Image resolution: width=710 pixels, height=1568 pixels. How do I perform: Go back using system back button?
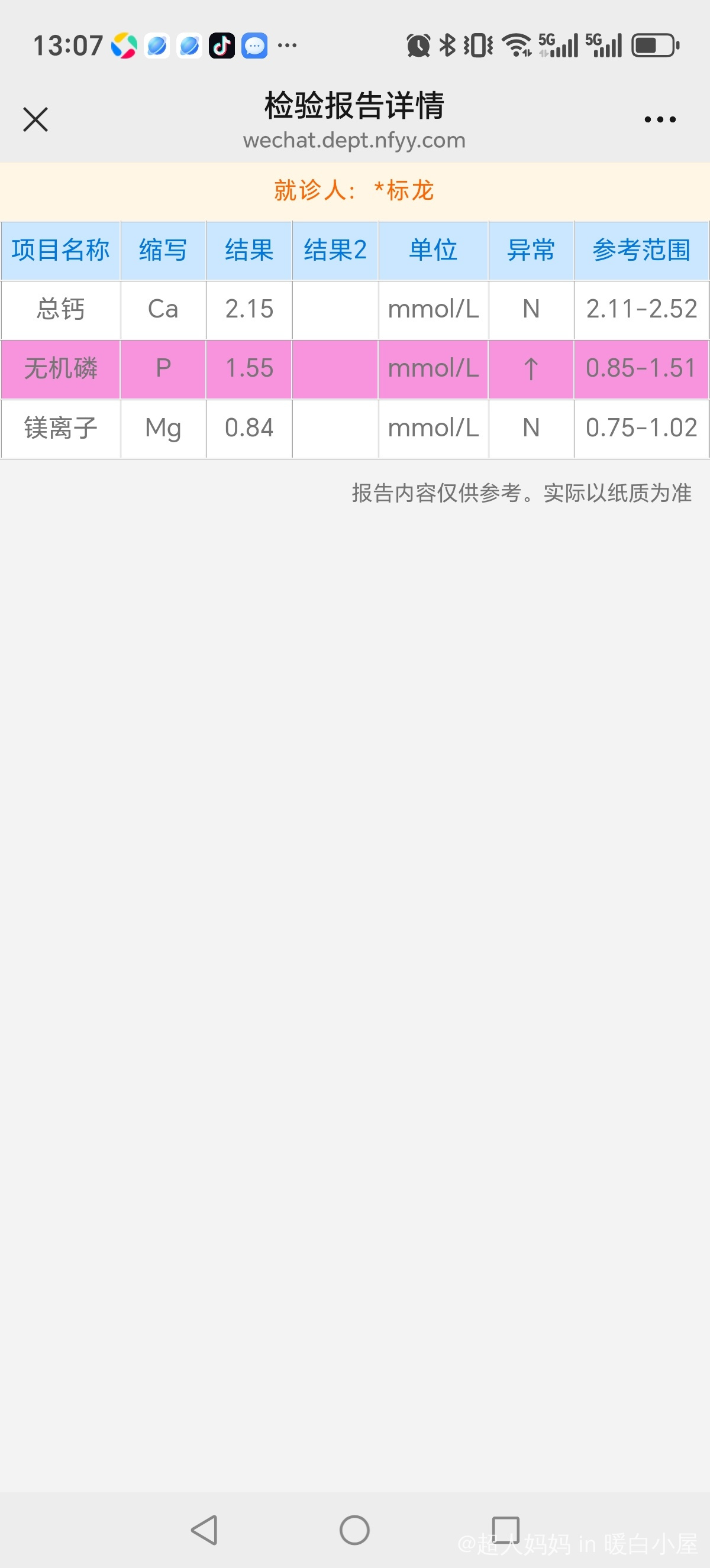(205, 1530)
